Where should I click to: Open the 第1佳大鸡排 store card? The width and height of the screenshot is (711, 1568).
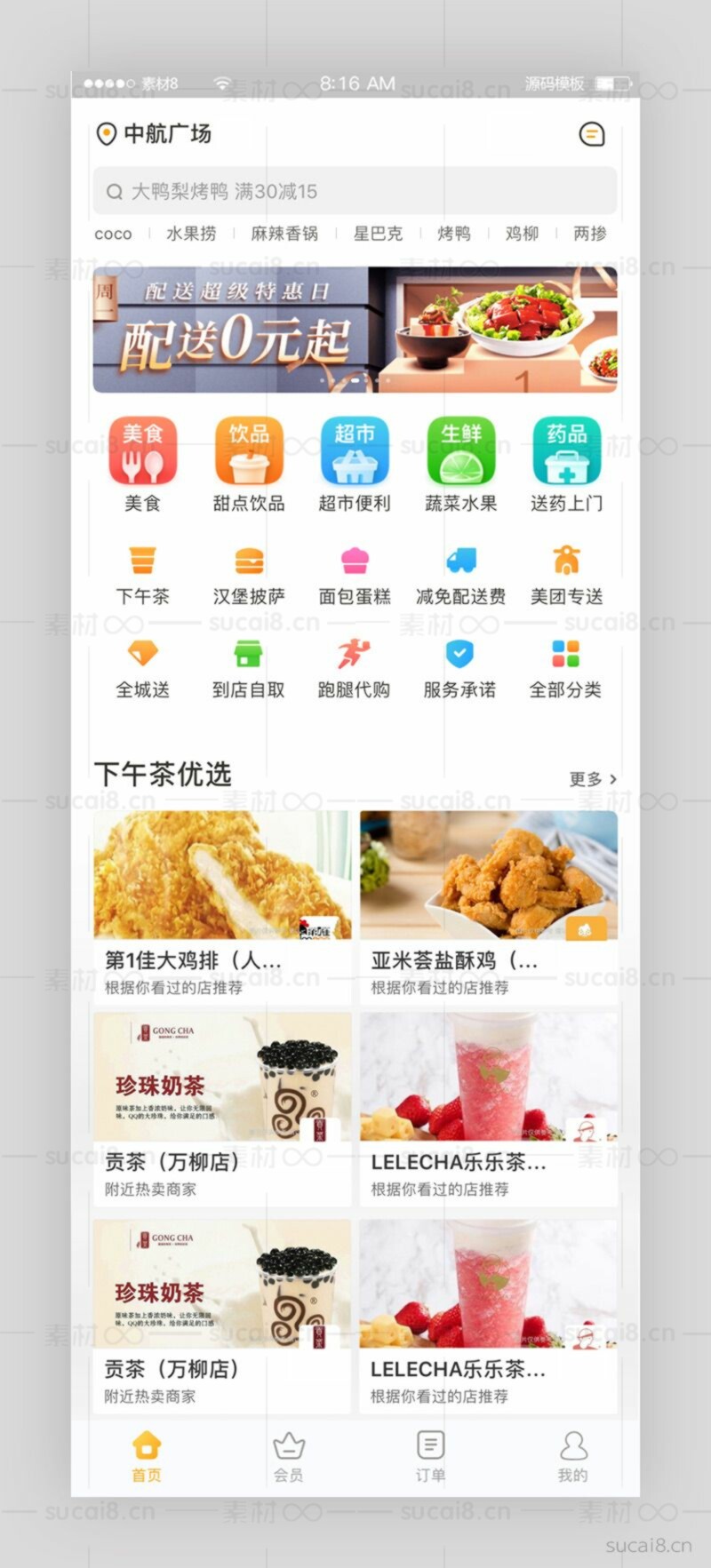222,906
